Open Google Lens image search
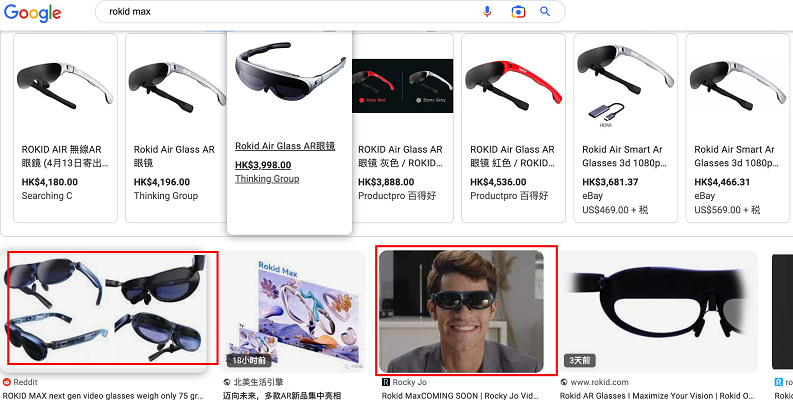793x400 pixels. 518,12
